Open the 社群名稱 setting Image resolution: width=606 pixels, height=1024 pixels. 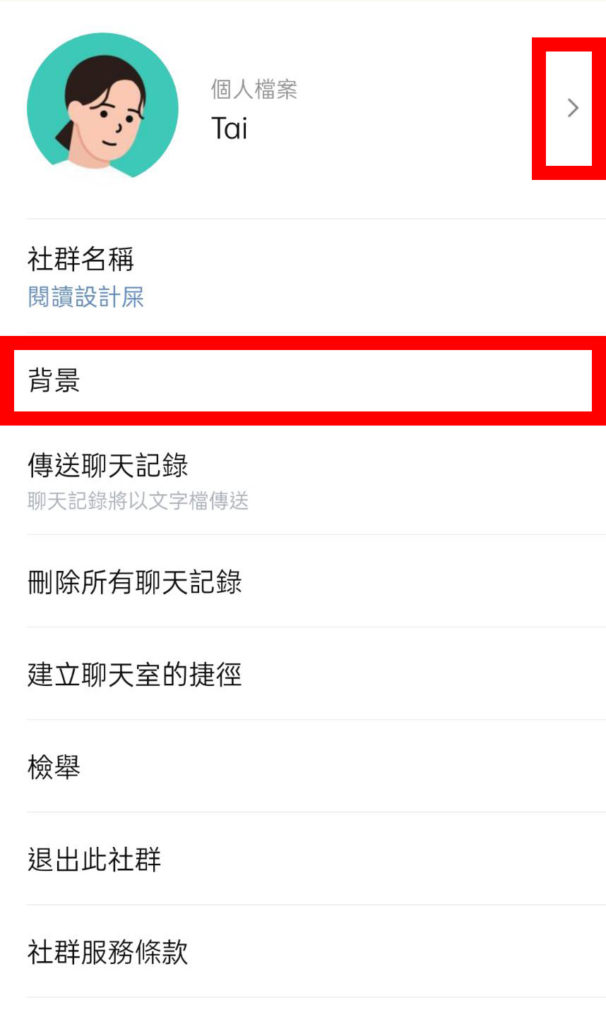click(303, 277)
